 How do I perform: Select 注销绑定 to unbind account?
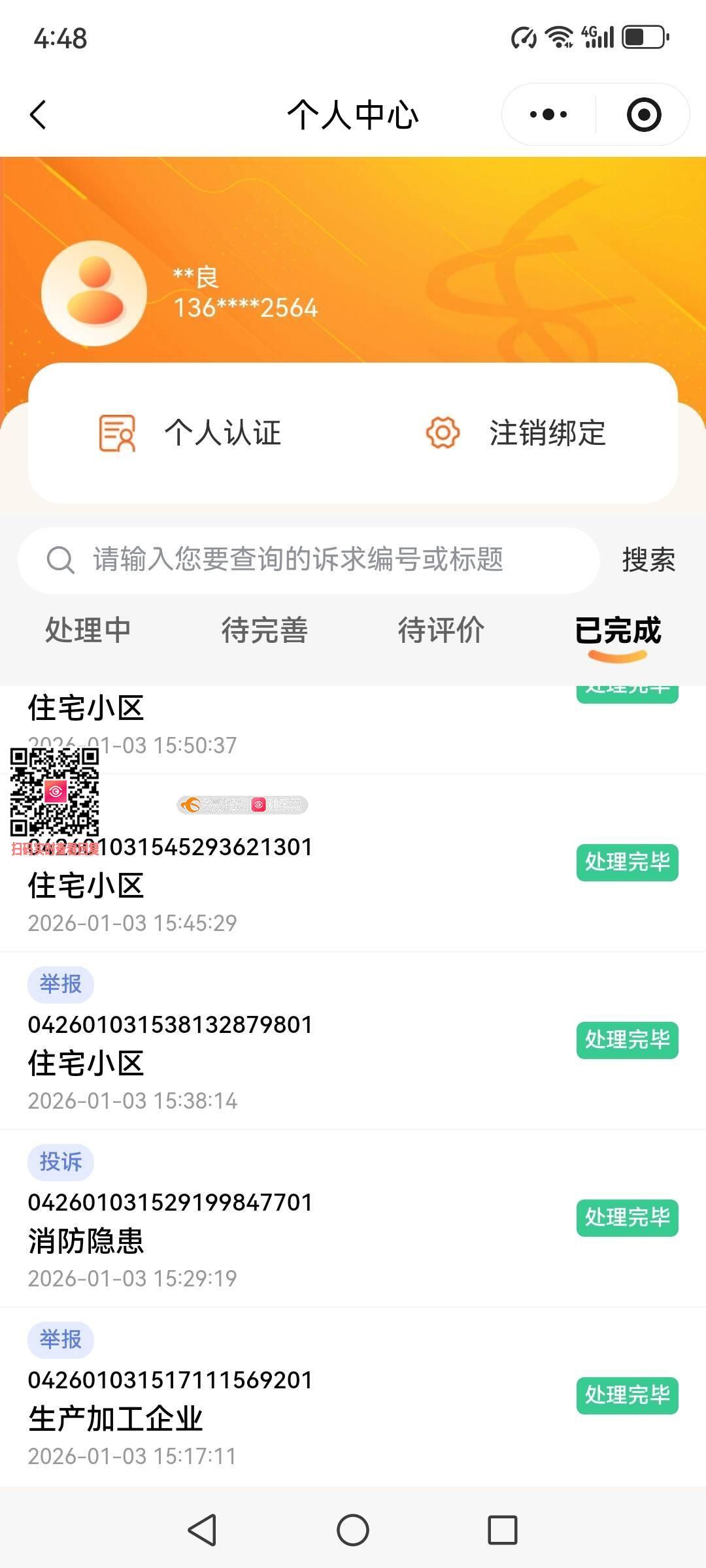516,433
